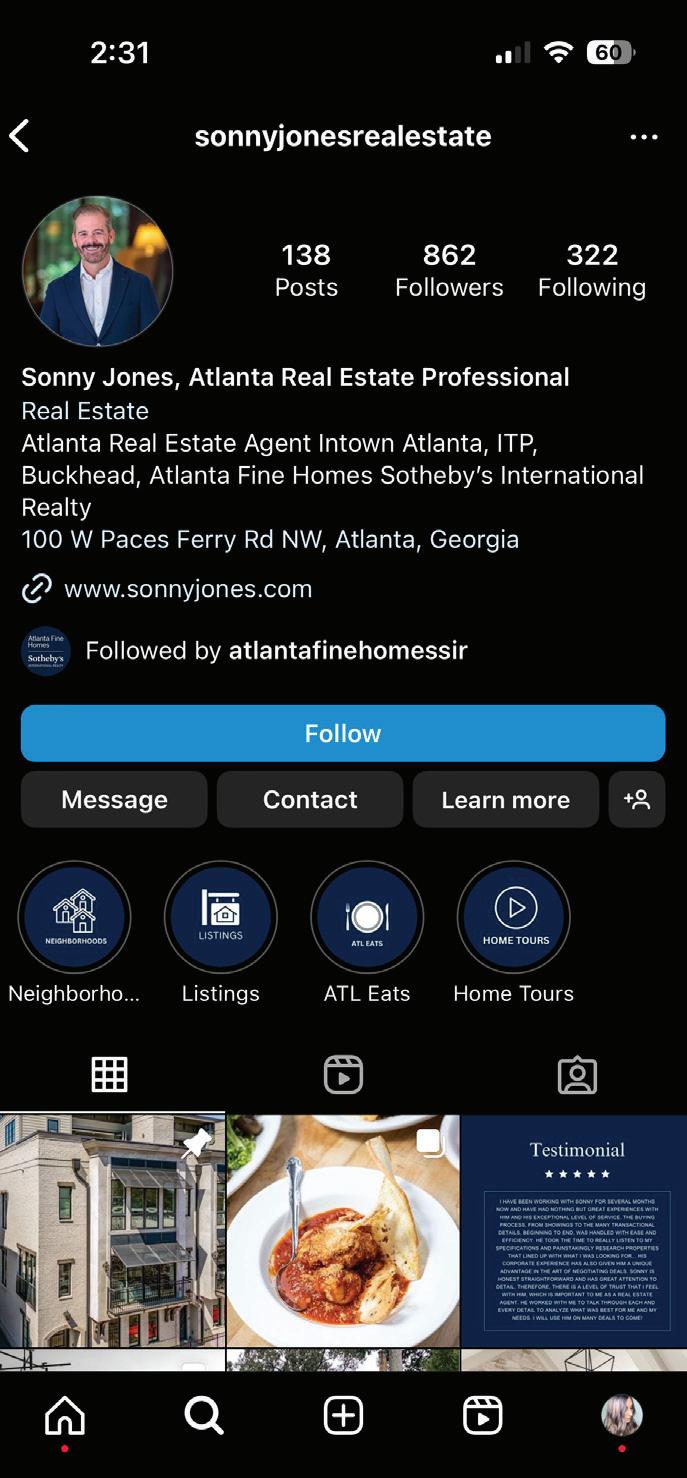Send a message to this profile

coord(114,800)
